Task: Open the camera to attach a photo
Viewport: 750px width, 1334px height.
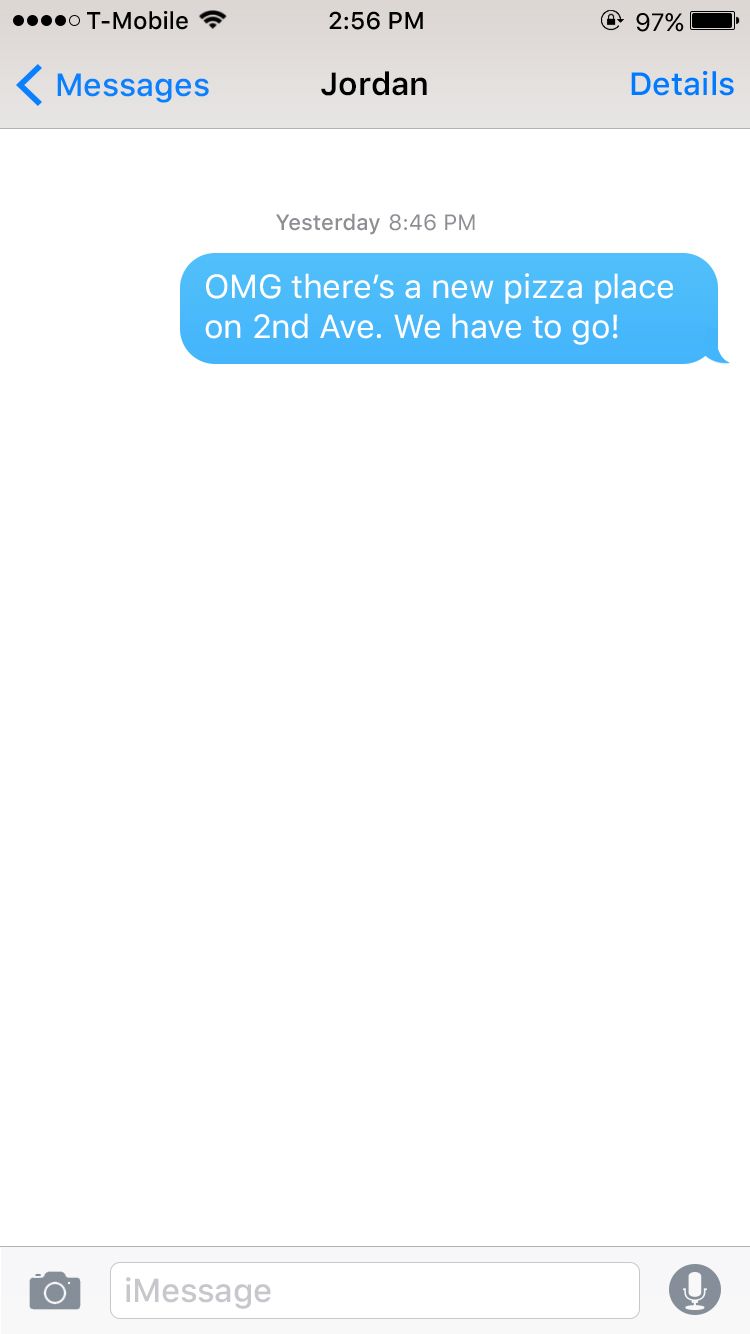Action: pos(55,1290)
